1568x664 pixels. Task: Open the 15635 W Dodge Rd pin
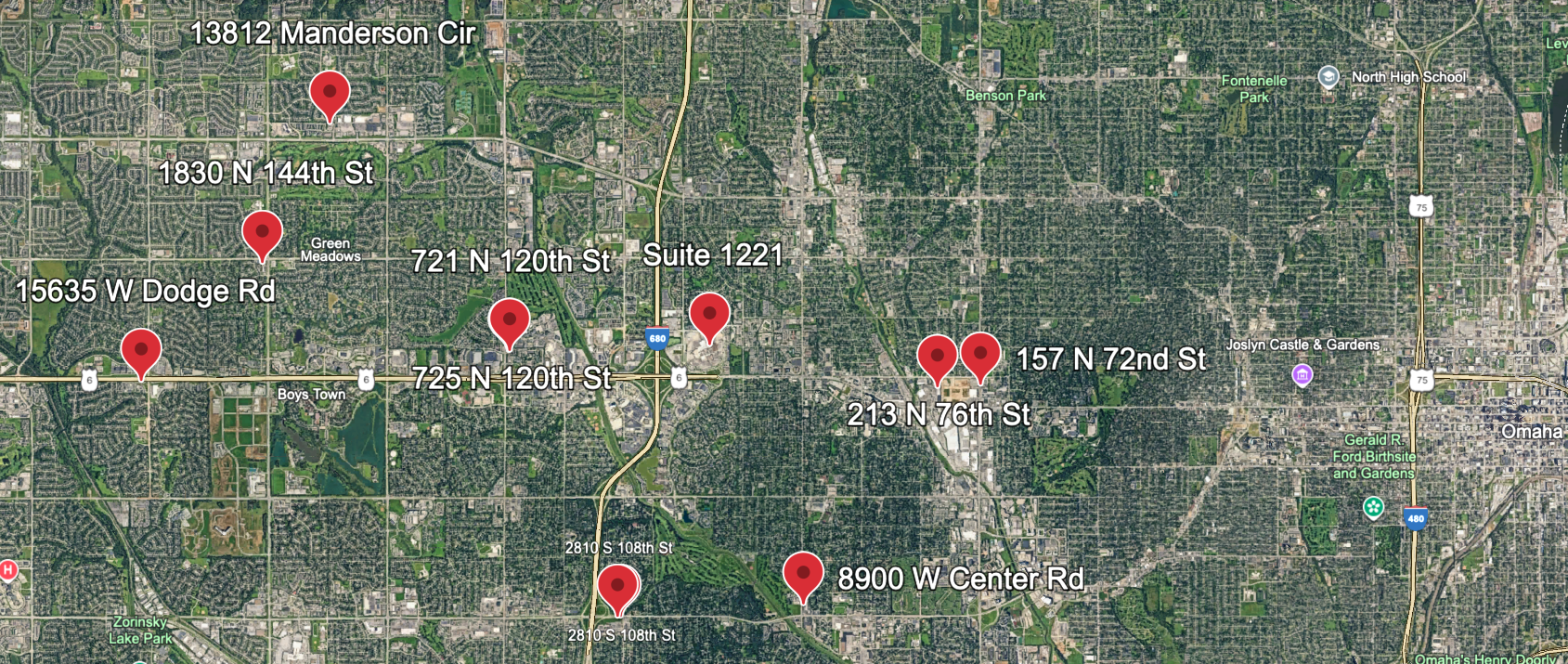point(141,350)
